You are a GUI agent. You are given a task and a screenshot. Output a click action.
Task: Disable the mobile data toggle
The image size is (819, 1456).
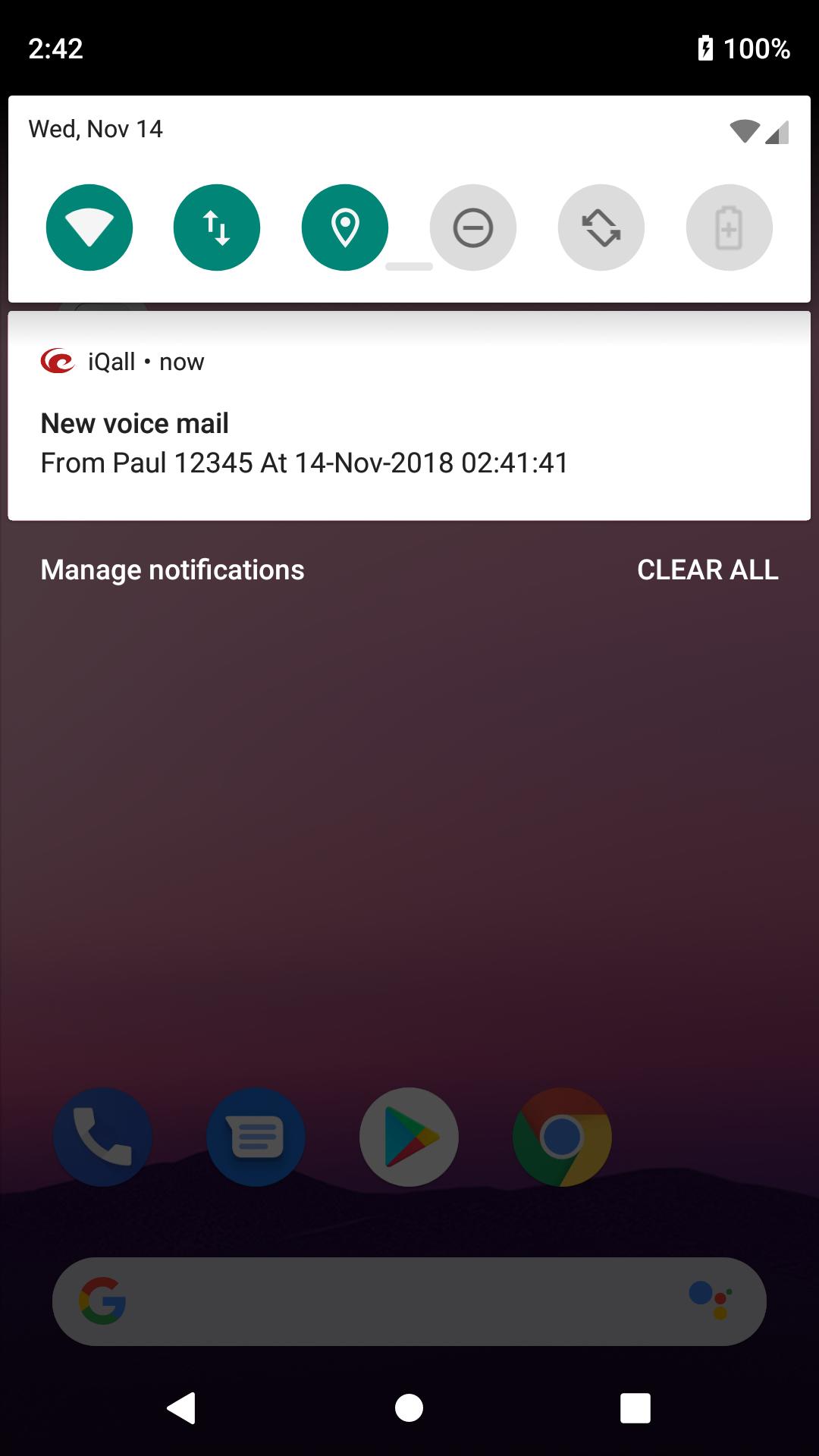(x=217, y=227)
